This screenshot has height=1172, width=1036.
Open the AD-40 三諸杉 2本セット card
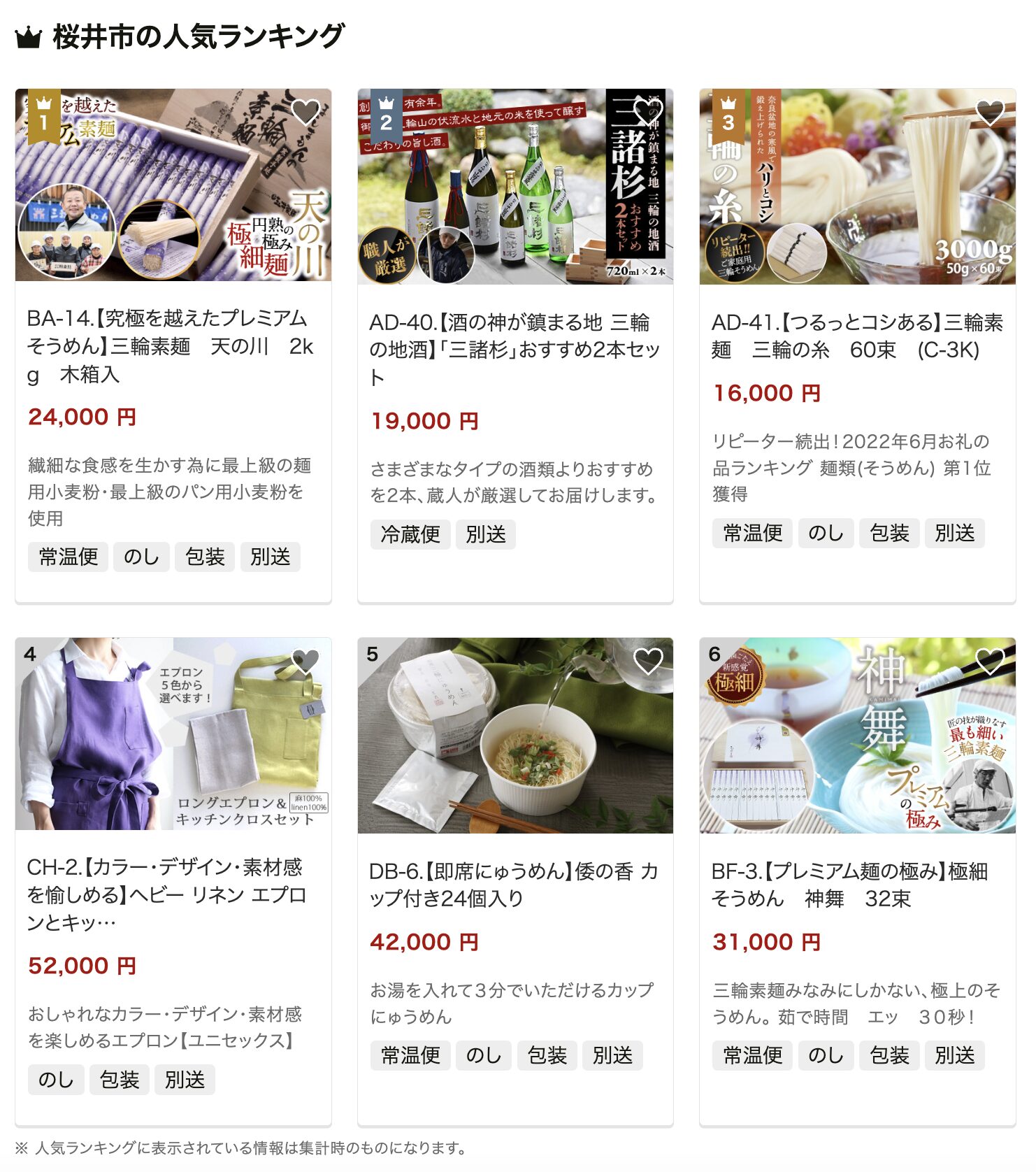[x=515, y=349]
